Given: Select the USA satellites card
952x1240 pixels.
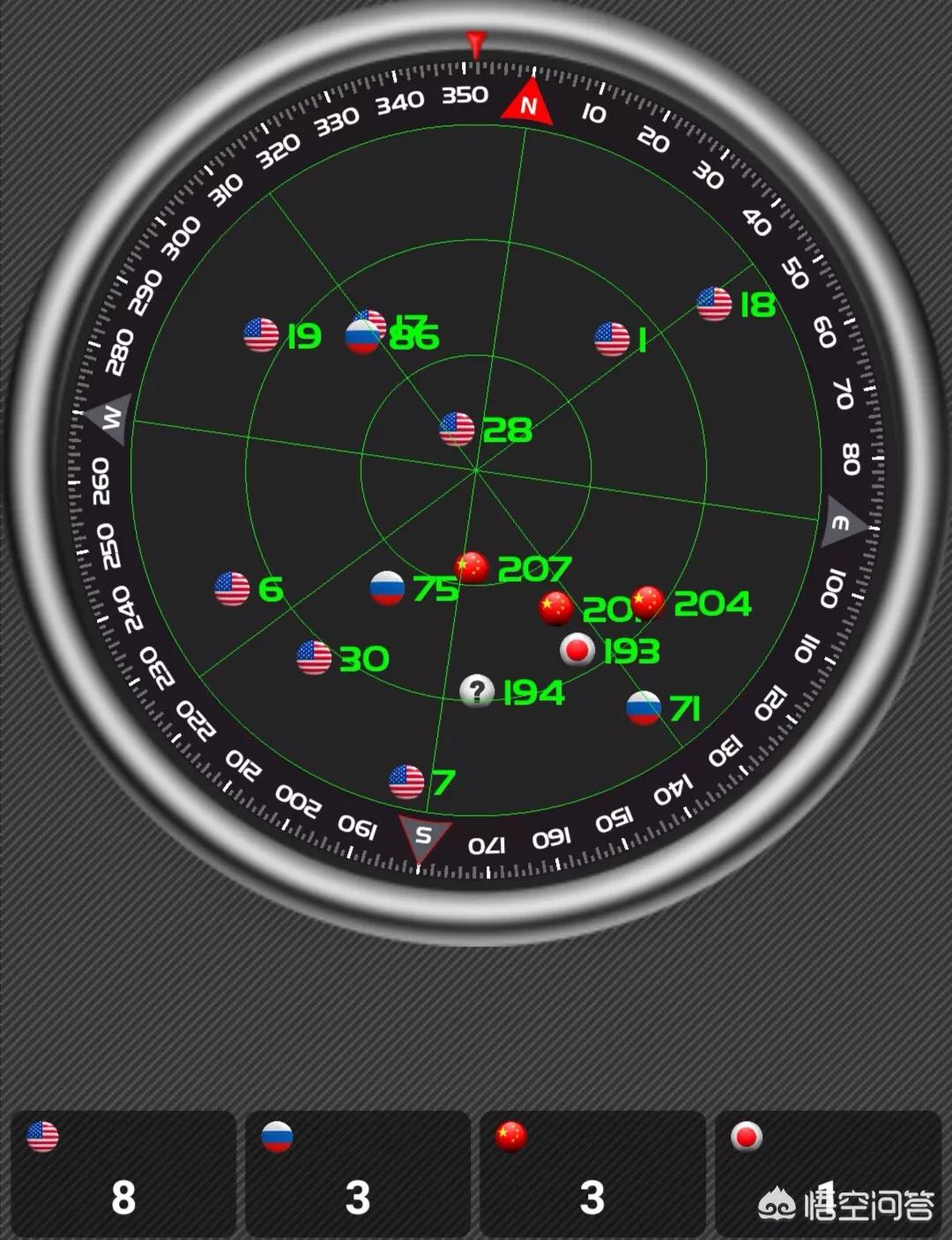Looking at the screenshot, I should click(x=123, y=1173).
